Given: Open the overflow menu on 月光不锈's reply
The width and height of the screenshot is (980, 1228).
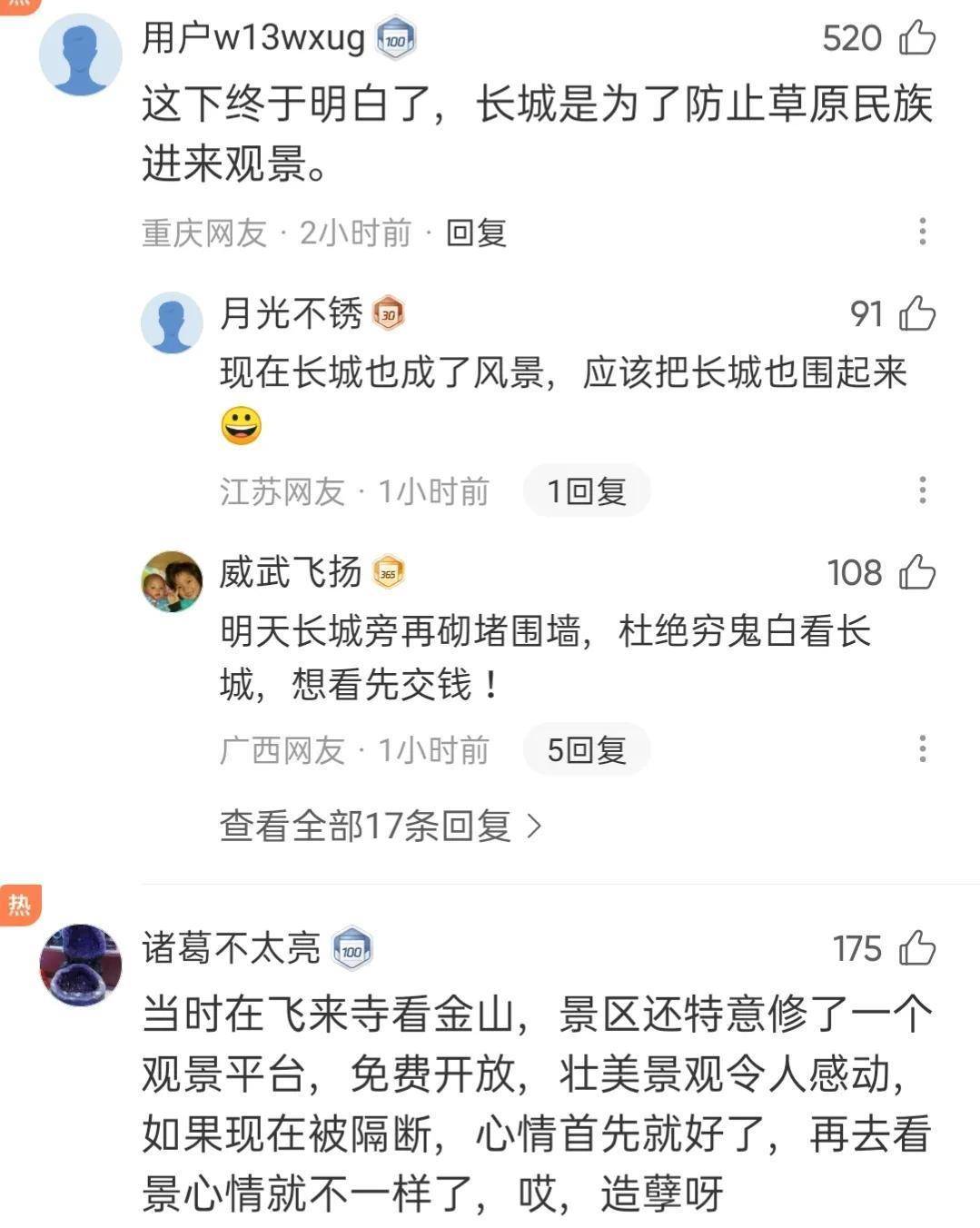Looking at the screenshot, I should pos(922,490).
